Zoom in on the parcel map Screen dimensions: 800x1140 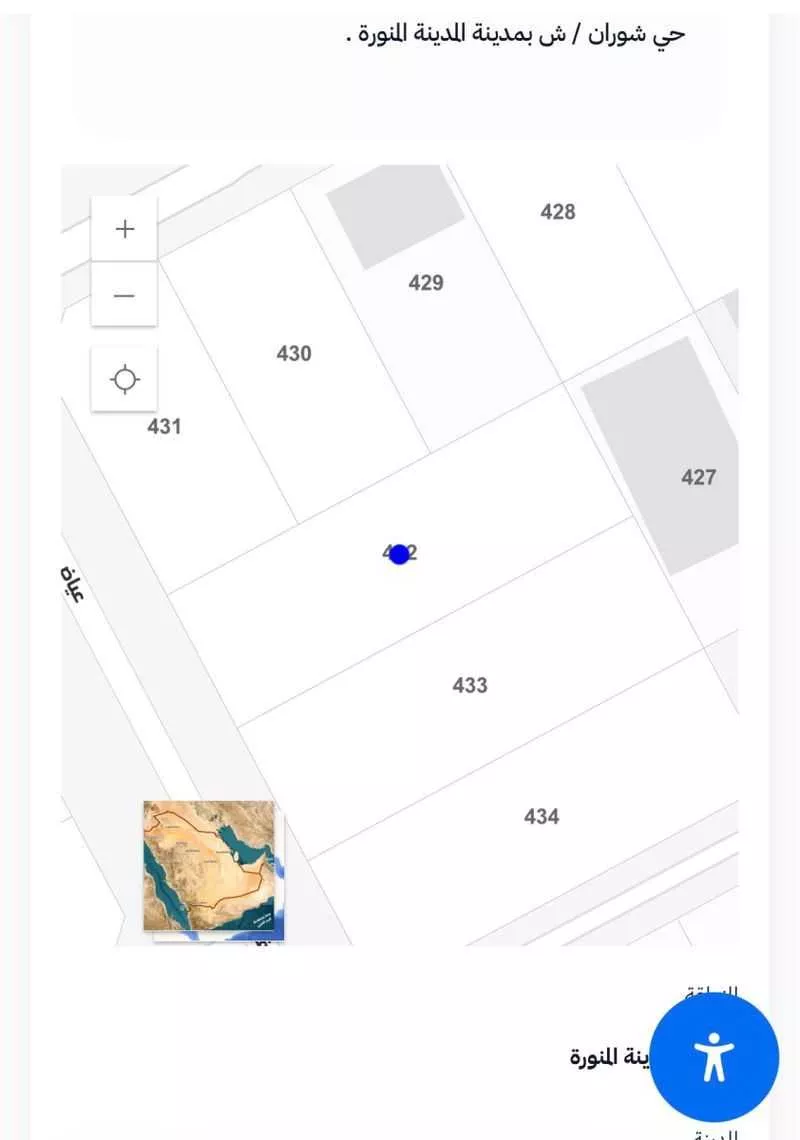click(x=124, y=229)
